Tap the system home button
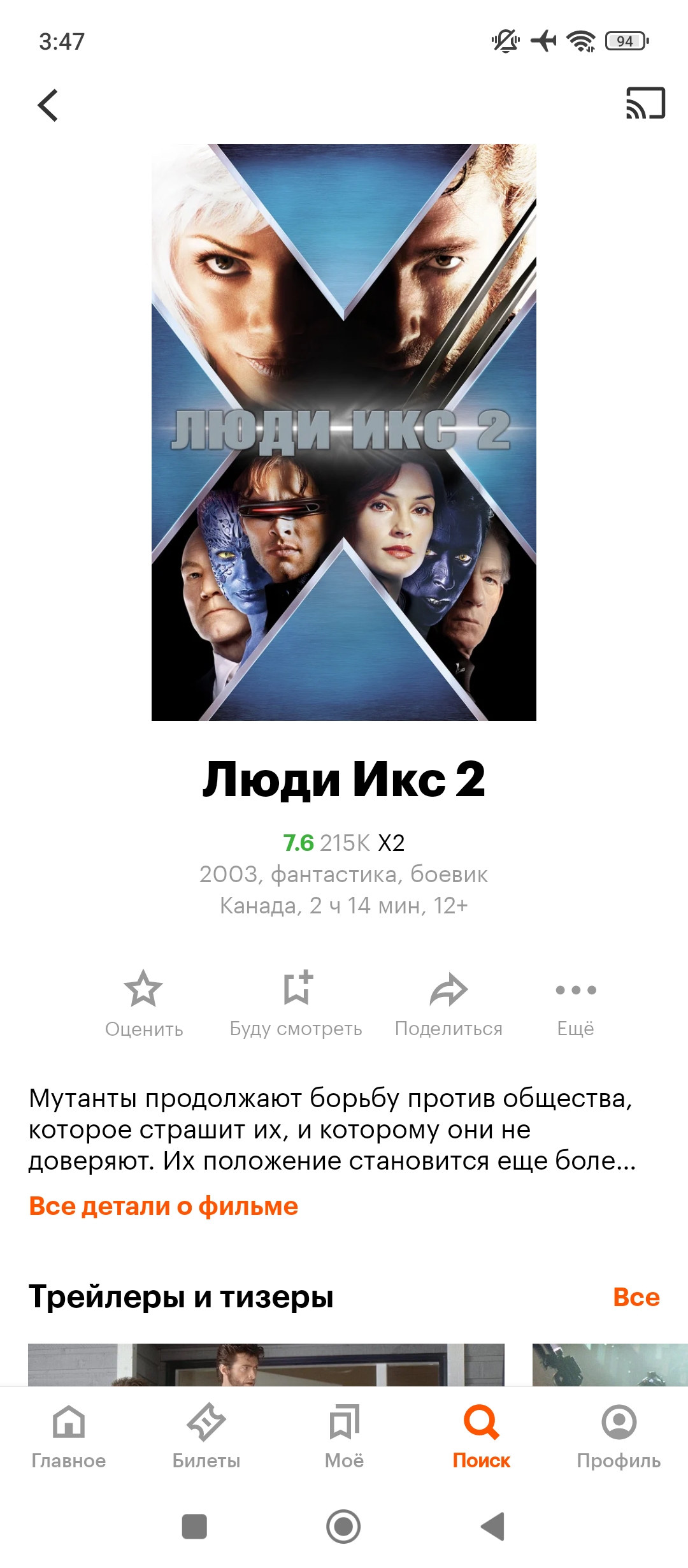The width and height of the screenshot is (688, 1568). pyautogui.click(x=343, y=1527)
